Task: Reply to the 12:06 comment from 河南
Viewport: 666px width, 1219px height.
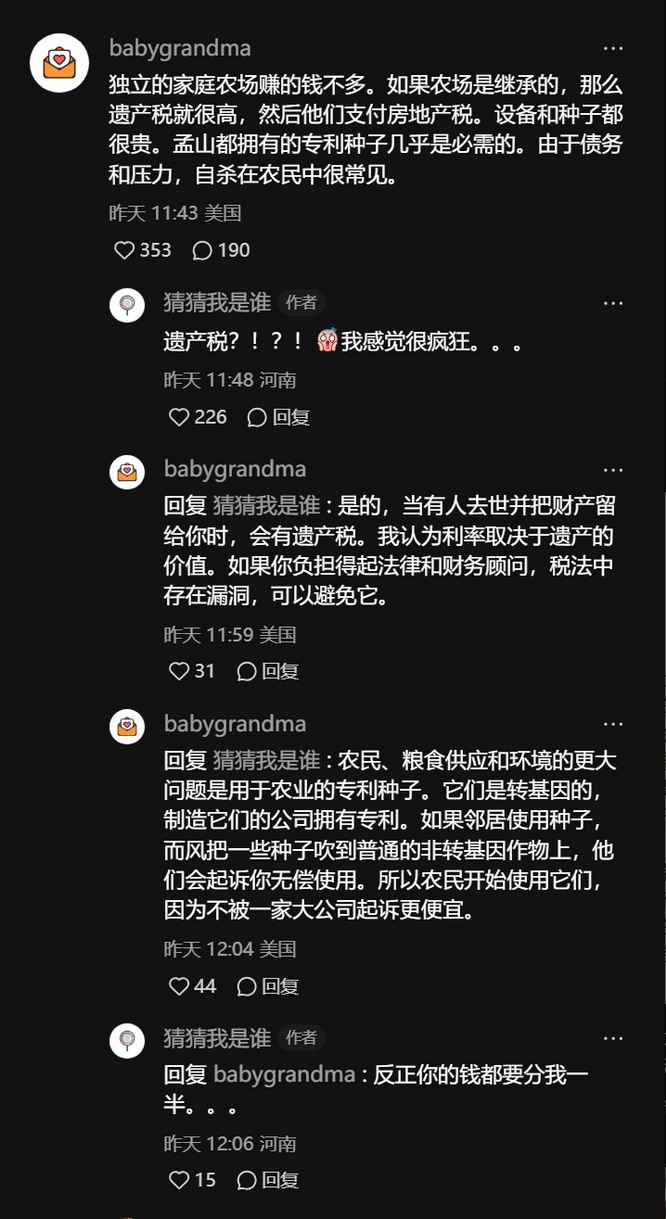Action: pyautogui.click(x=268, y=1180)
